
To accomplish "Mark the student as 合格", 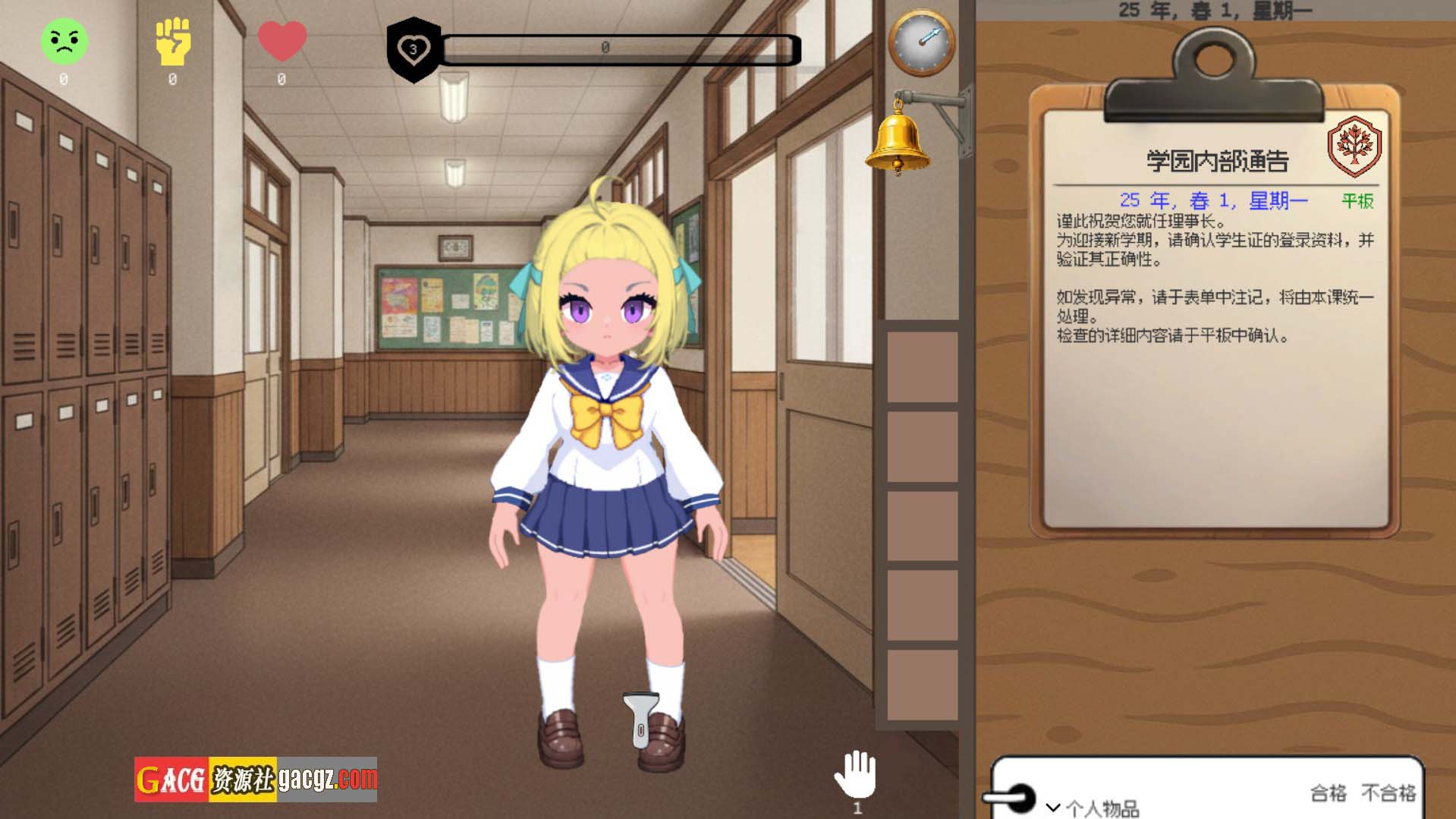I will [1328, 793].
